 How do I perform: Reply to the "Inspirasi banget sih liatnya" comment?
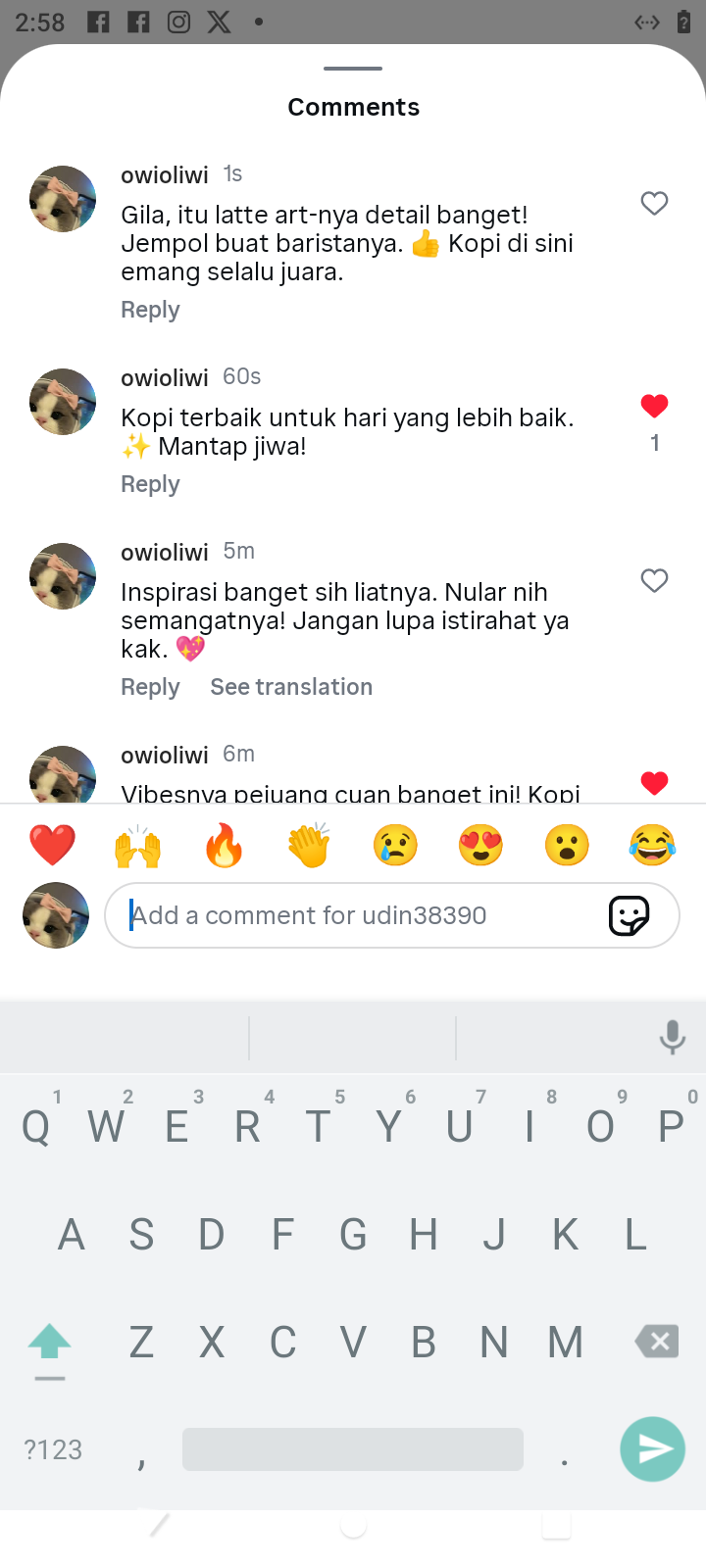pyautogui.click(x=150, y=687)
